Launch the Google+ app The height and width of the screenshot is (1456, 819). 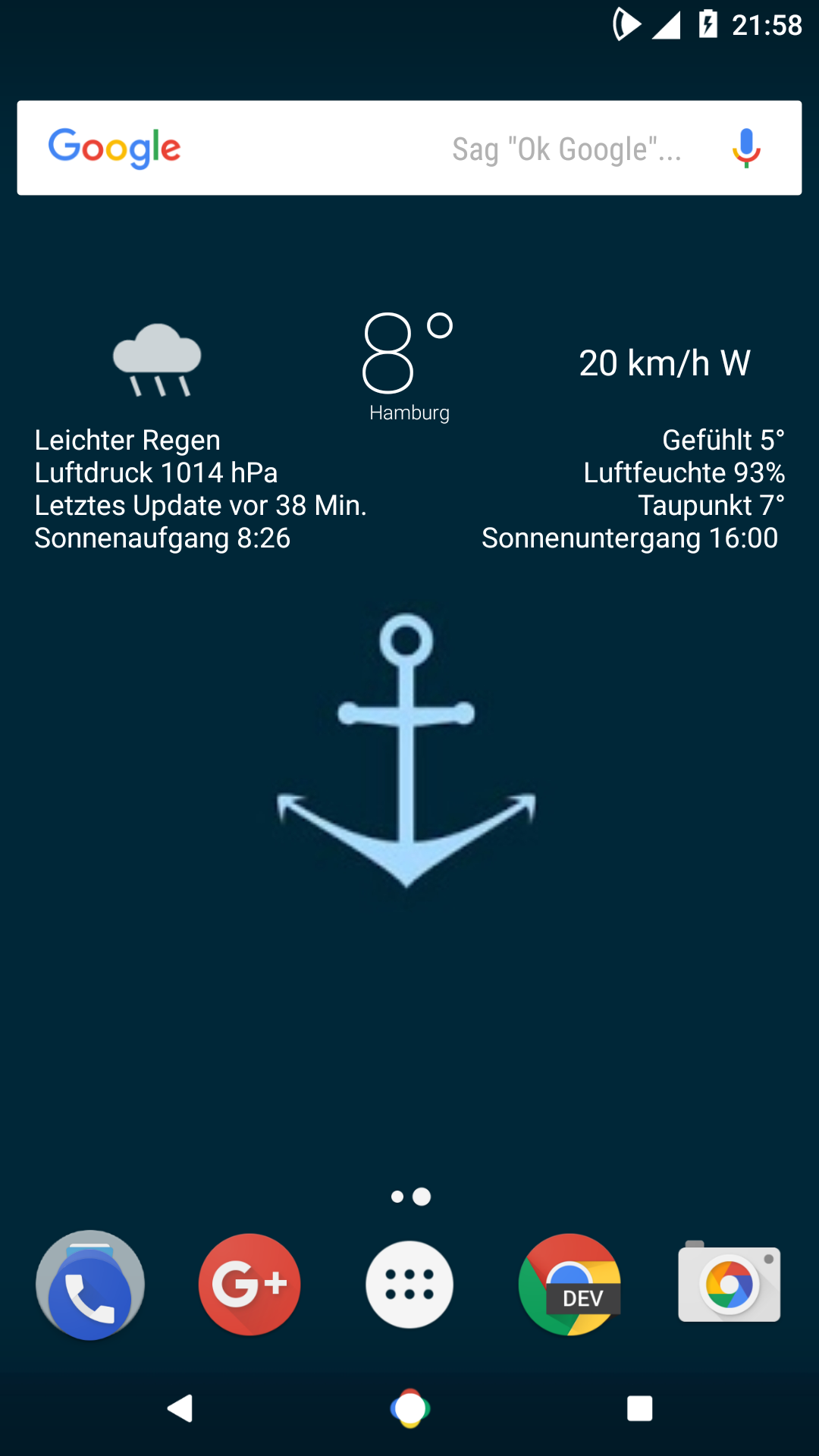tap(249, 1285)
